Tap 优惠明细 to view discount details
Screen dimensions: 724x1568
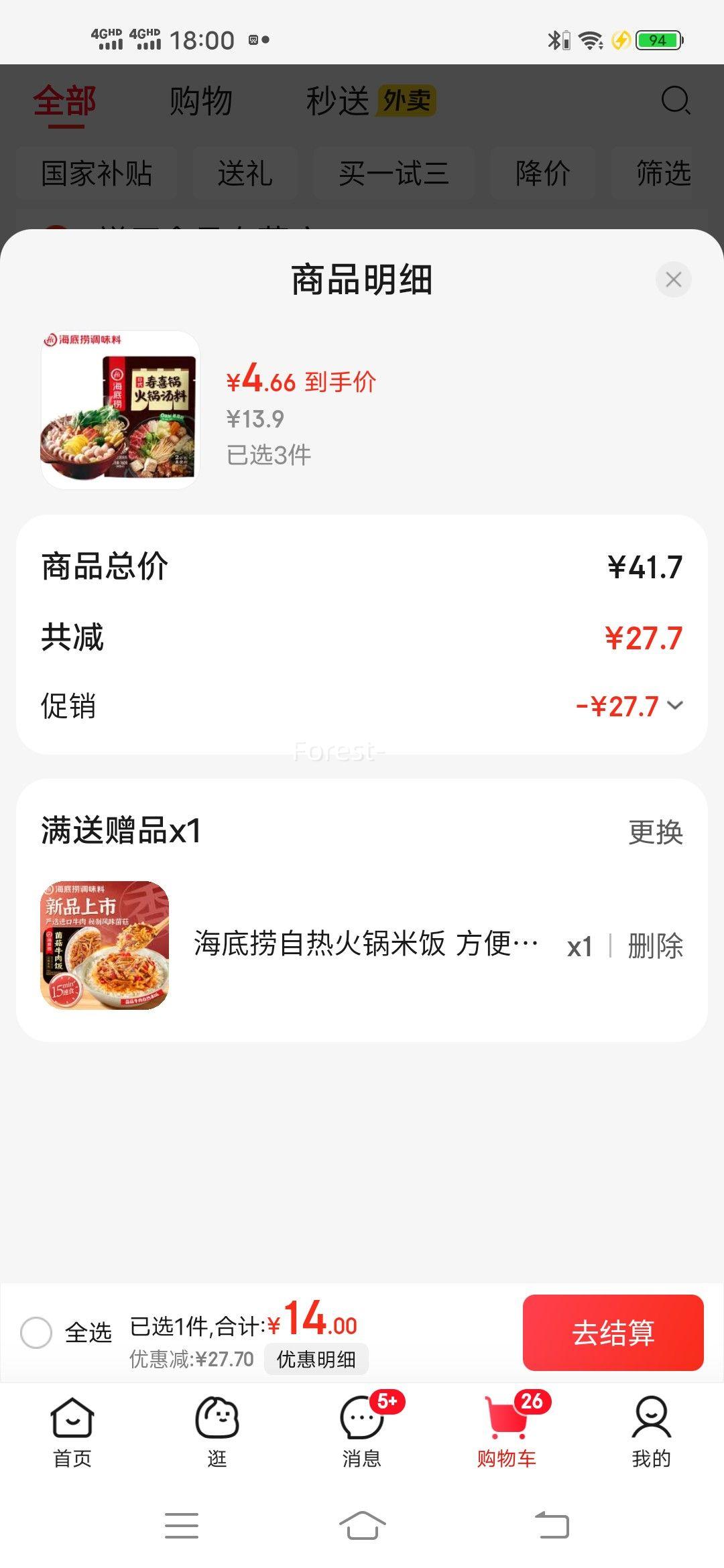tap(316, 1359)
